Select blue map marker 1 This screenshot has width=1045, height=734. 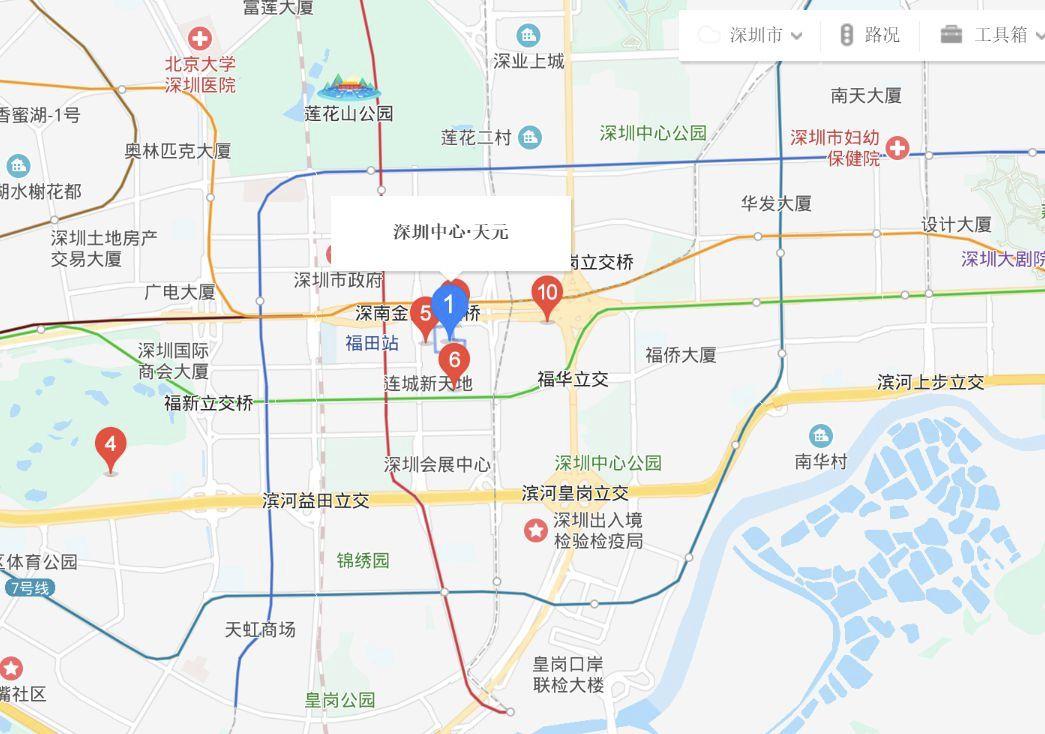pyautogui.click(x=449, y=305)
